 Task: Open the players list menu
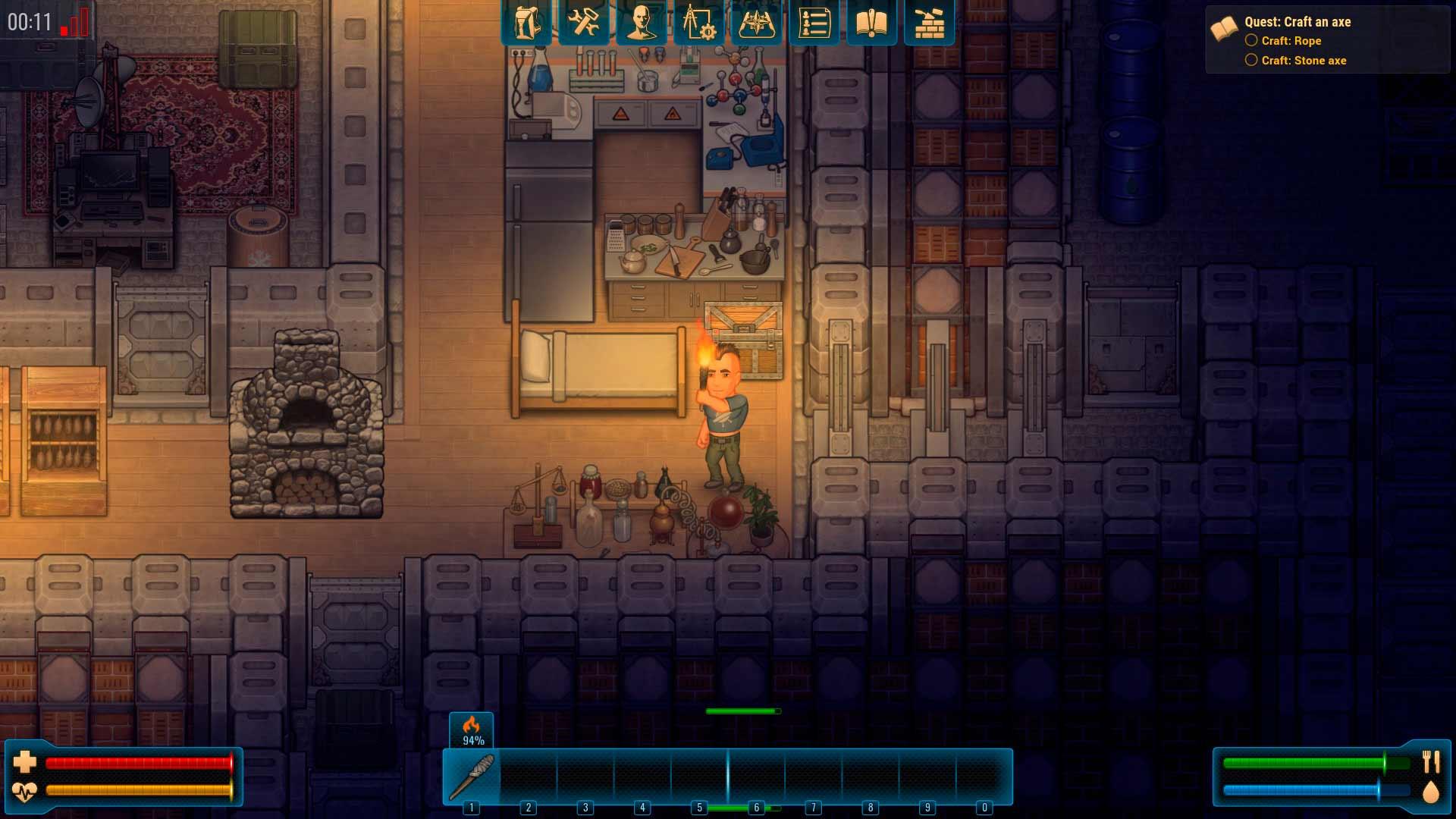coord(814,23)
